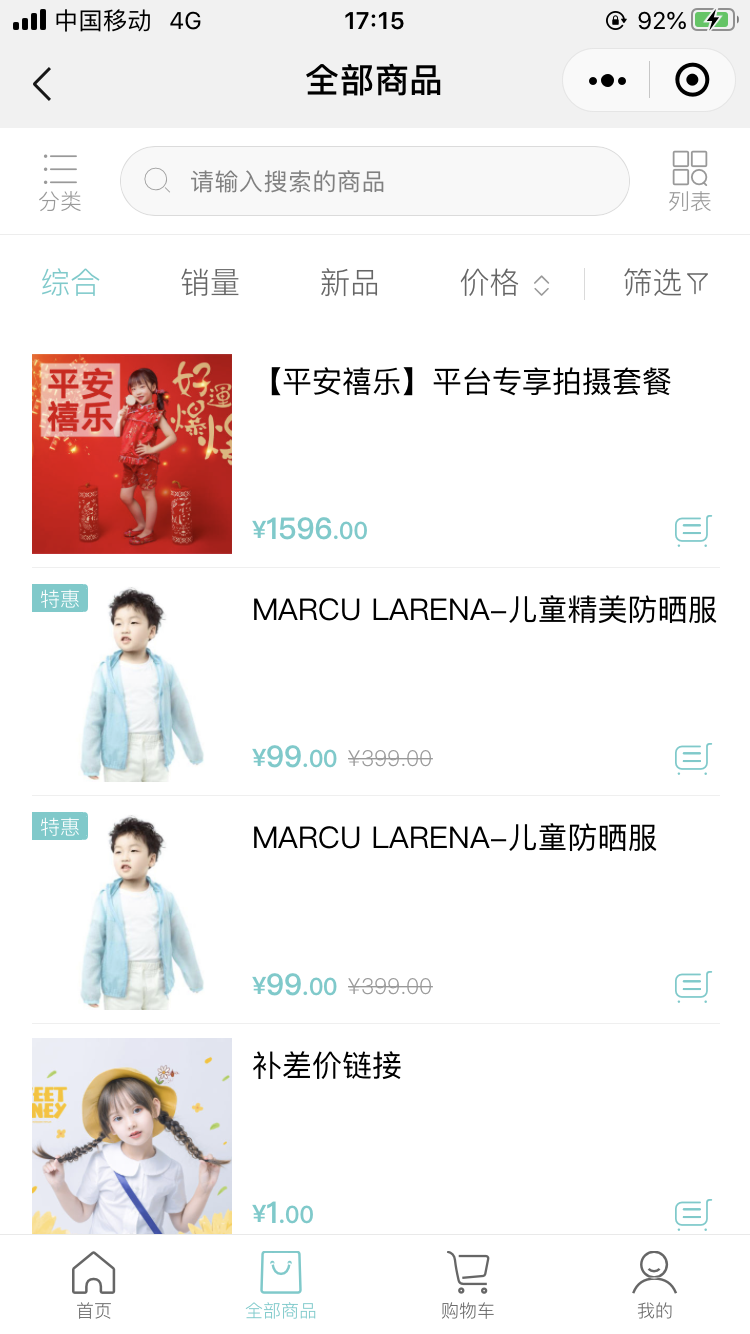
Task: Open the MARCU LARENA-儿童防晒服 product
Action: (454, 838)
